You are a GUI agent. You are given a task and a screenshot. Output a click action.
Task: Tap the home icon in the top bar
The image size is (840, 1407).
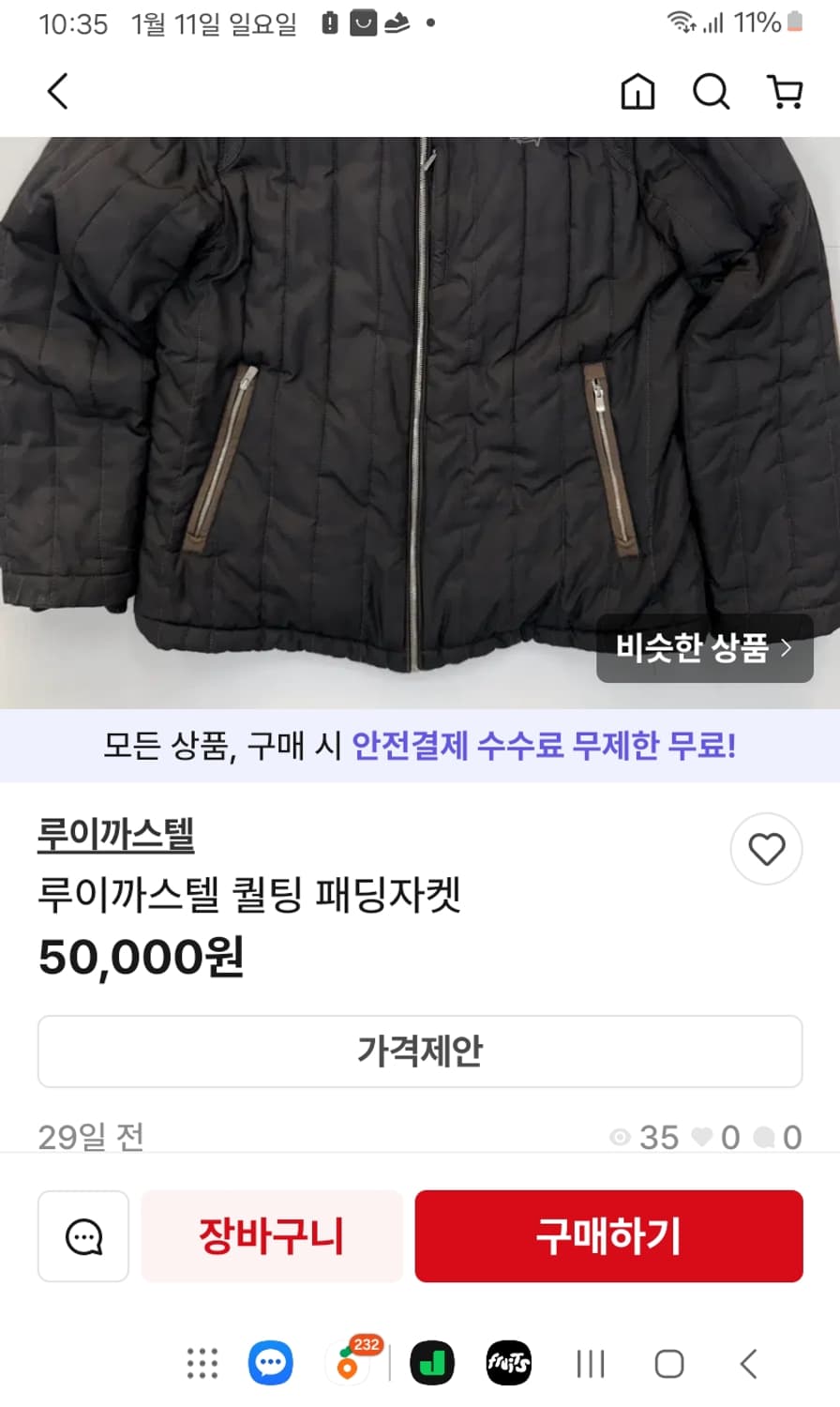pyautogui.click(x=637, y=92)
